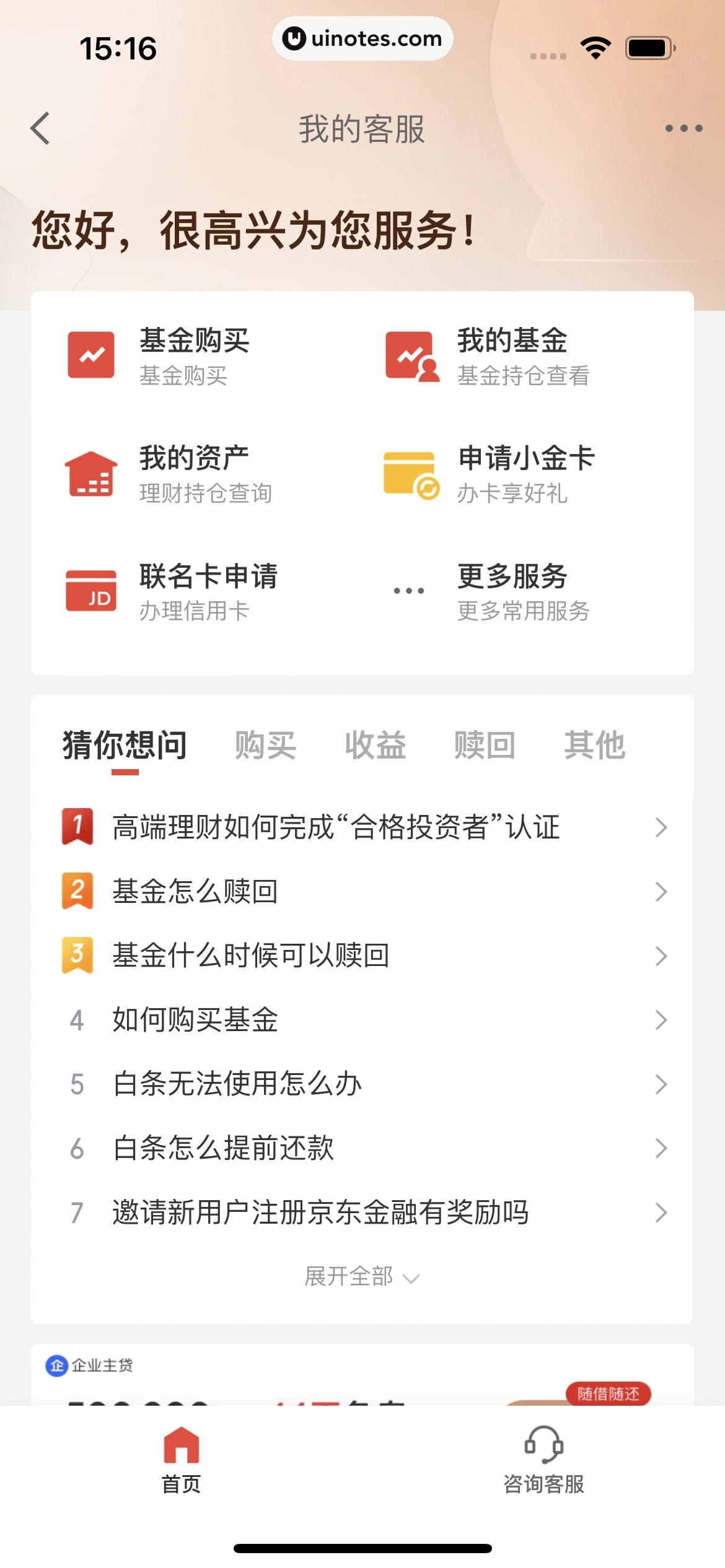Screen dimensions: 725x1568
Task: Switch to the 其他 tab
Action: tap(594, 744)
